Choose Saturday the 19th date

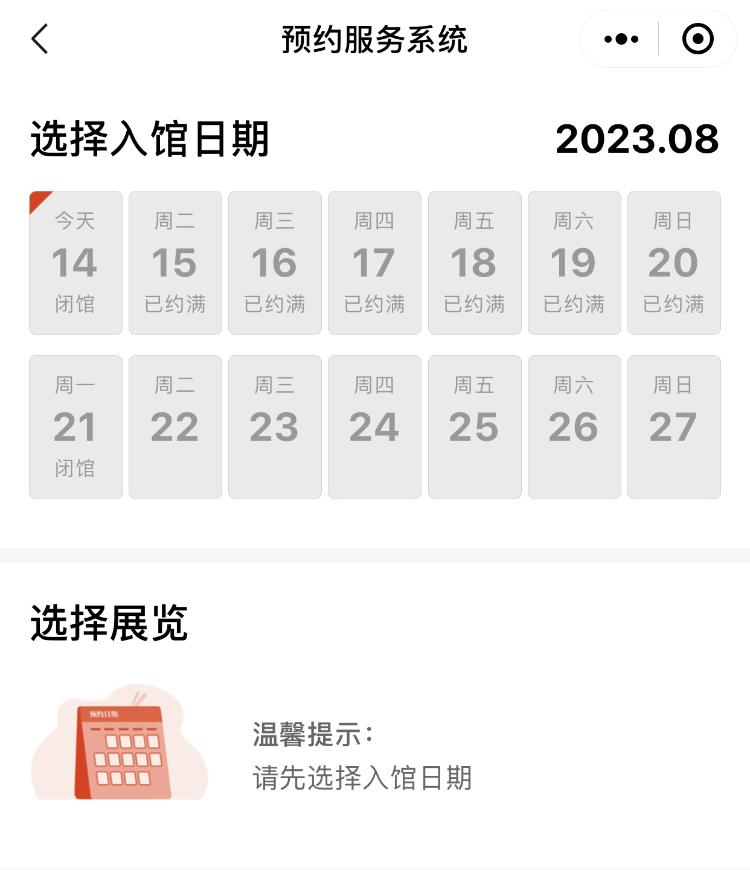pos(574,263)
